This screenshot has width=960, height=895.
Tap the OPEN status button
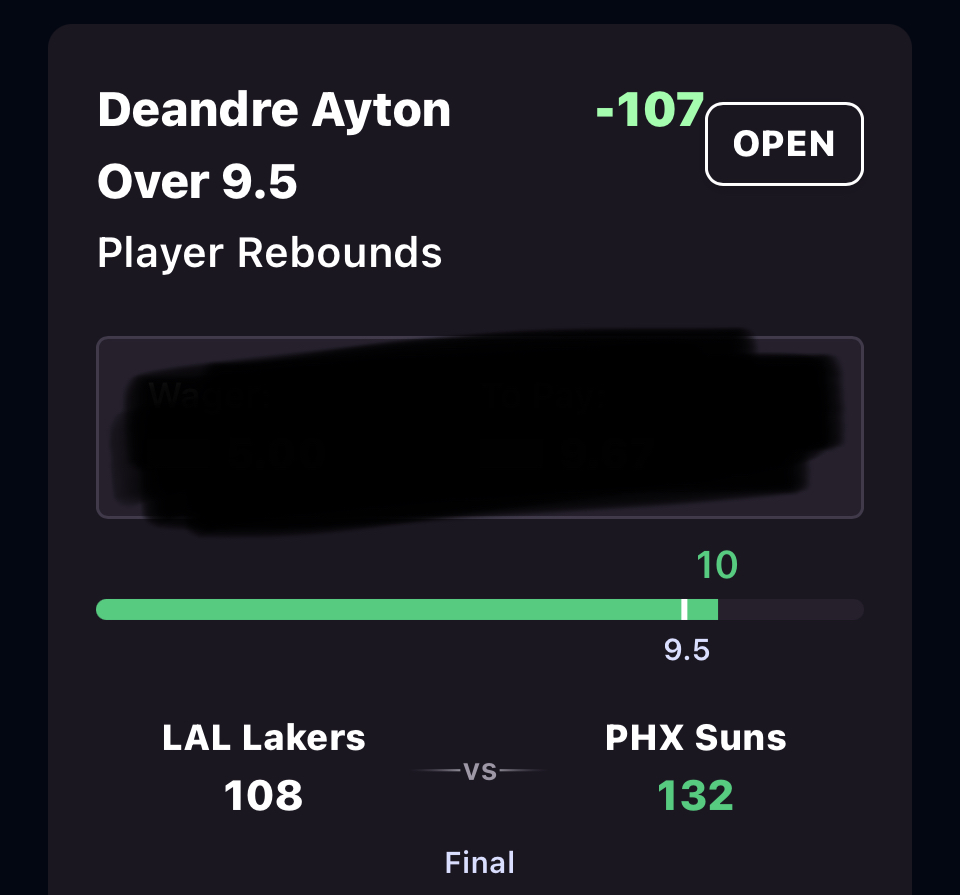click(784, 144)
